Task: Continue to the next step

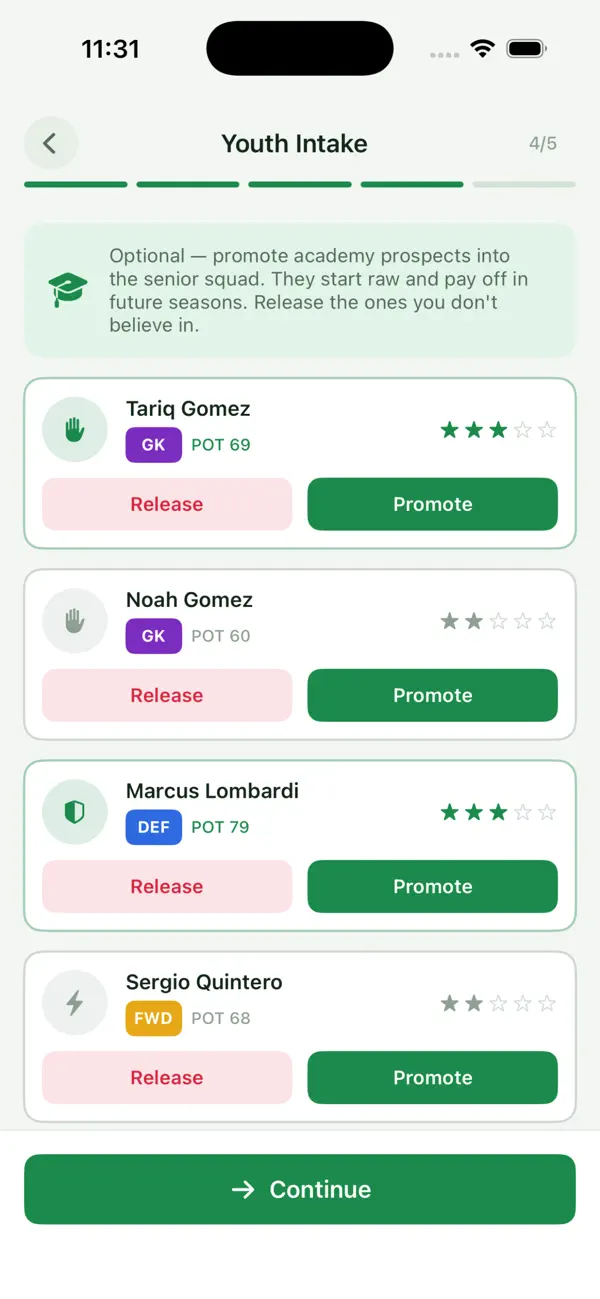Action: (x=300, y=1189)
